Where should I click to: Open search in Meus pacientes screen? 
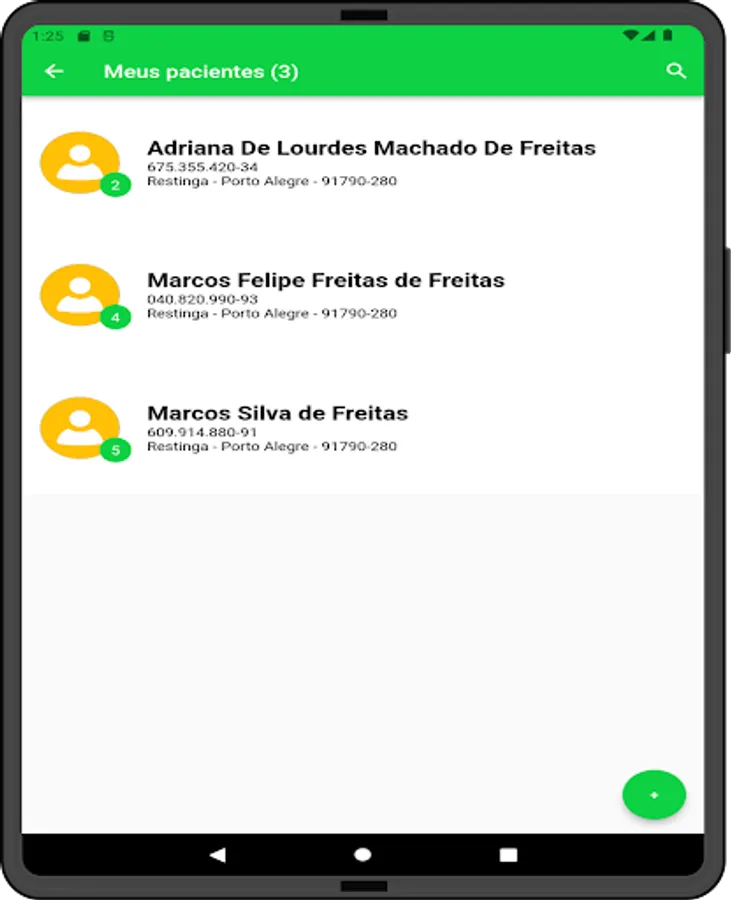677,71
